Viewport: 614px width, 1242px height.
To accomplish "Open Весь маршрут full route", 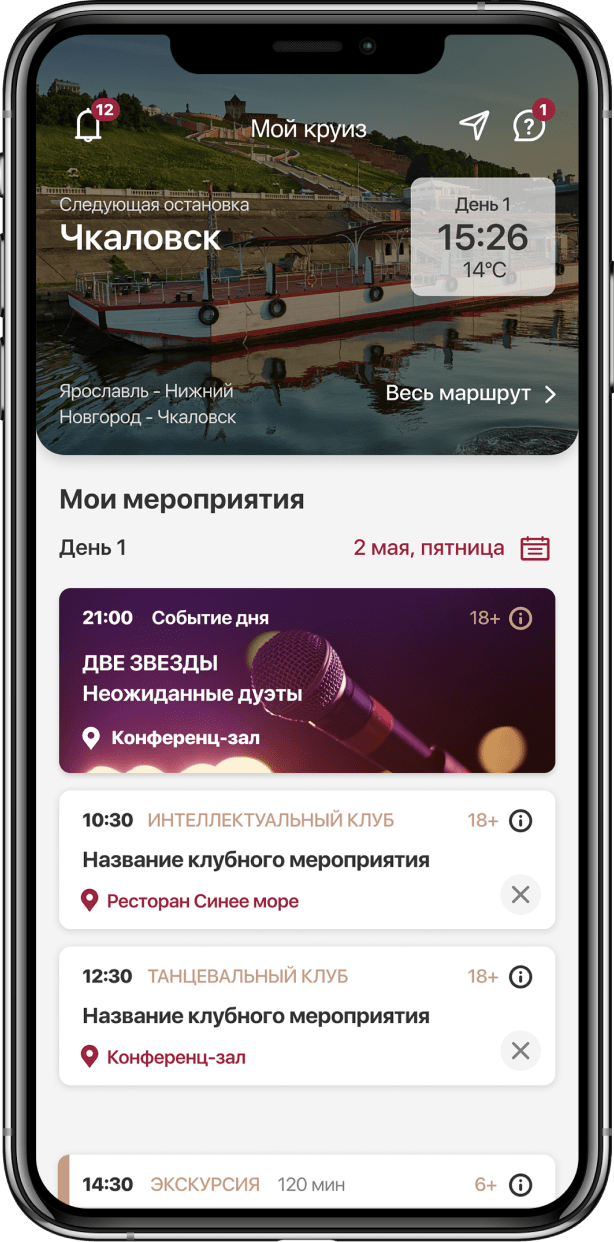I will [x=470, y=394].
